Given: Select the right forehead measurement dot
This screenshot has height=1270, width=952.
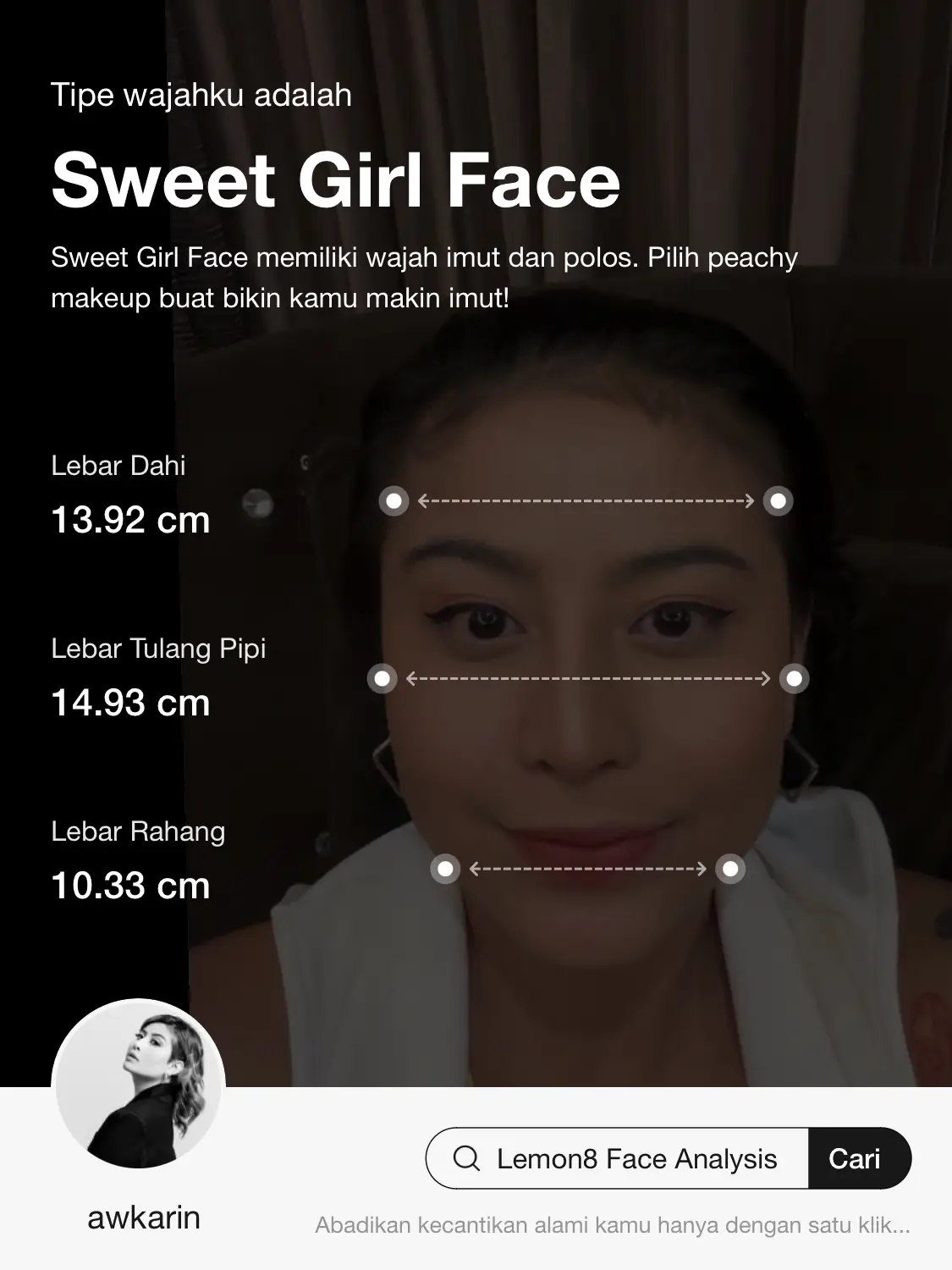Looking at the screenshot, I should click(x=776, y=501).
